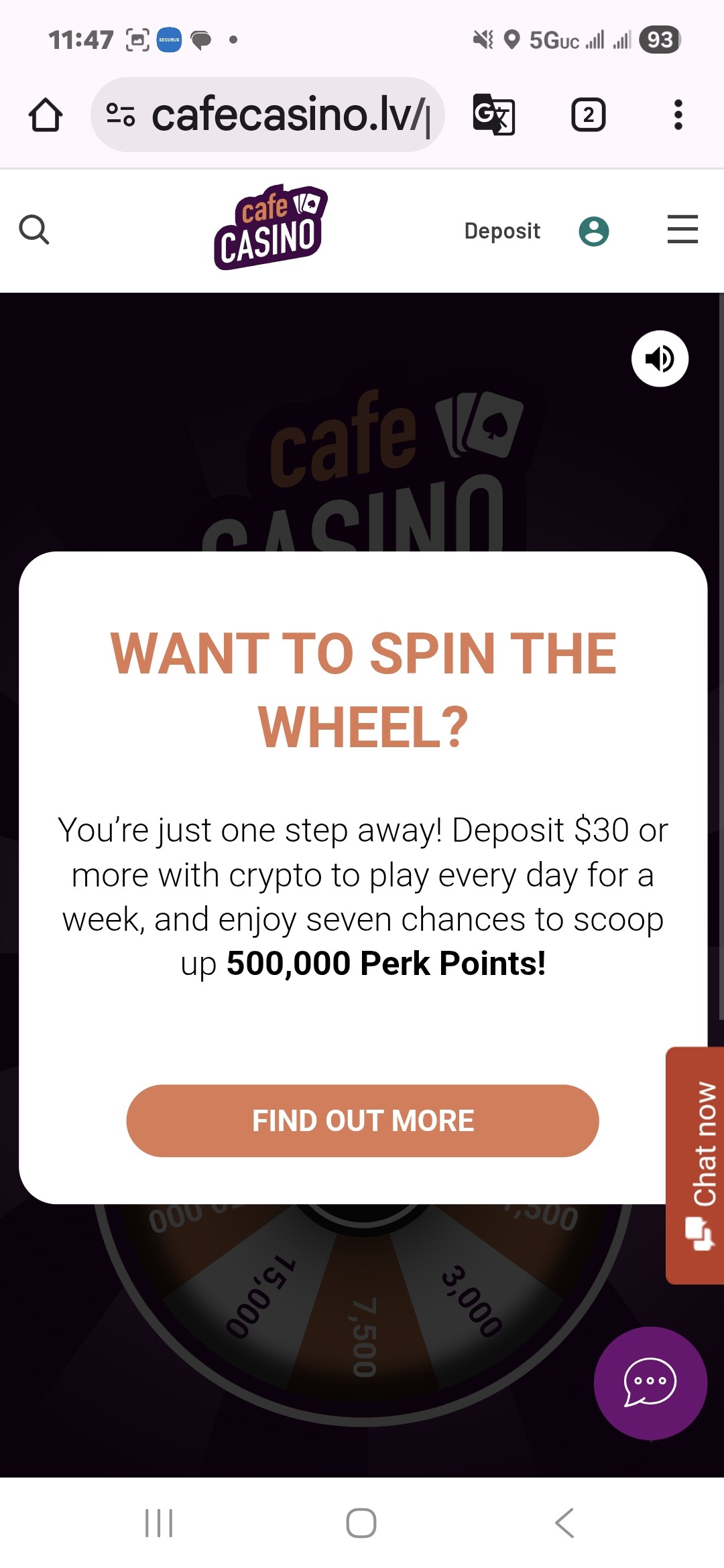724x1568 pixels.
Task: Open the Chat now side tab
Action: [x=697, y=1165]
